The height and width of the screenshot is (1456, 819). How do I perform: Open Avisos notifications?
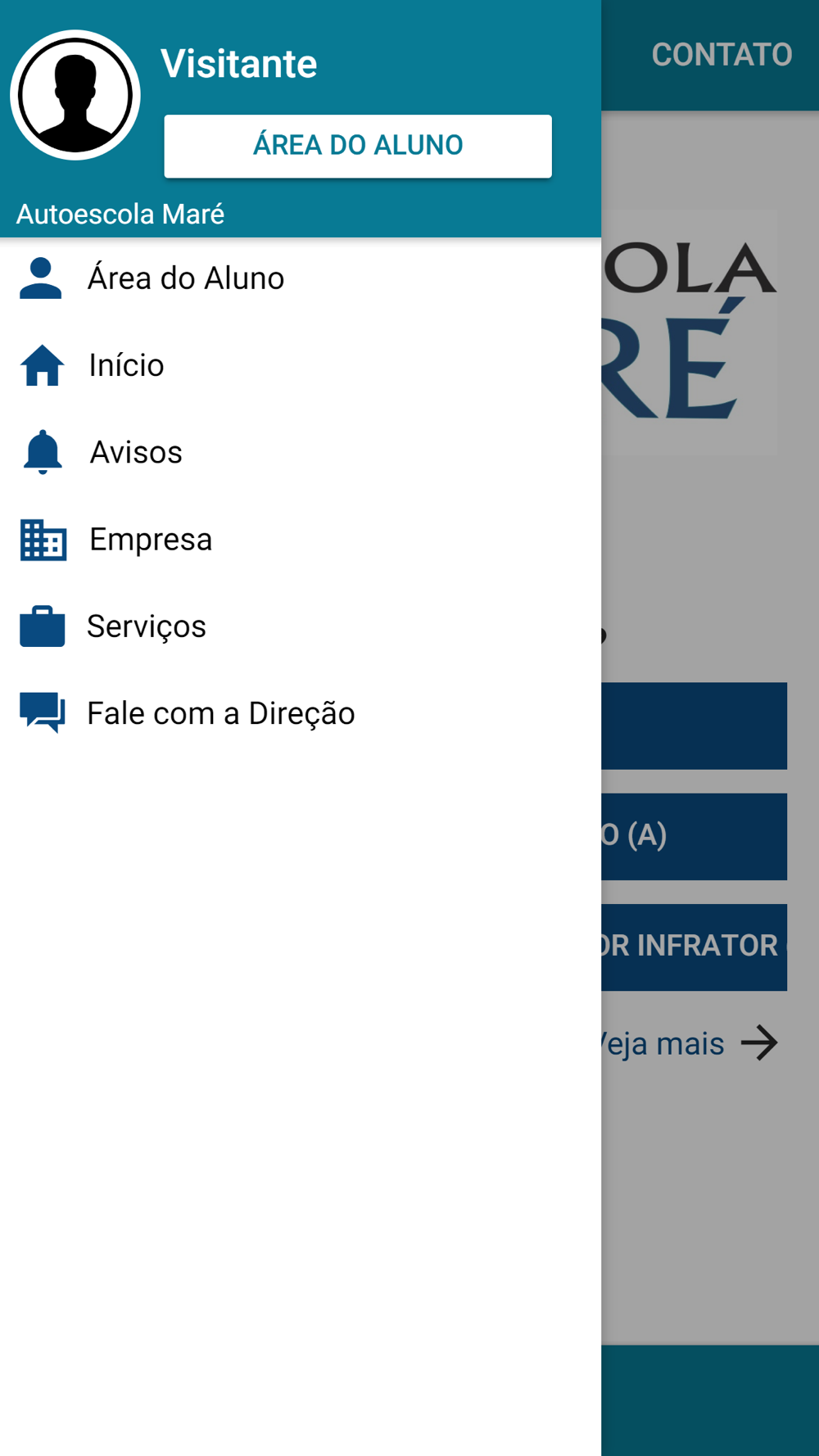pos(301,452)
